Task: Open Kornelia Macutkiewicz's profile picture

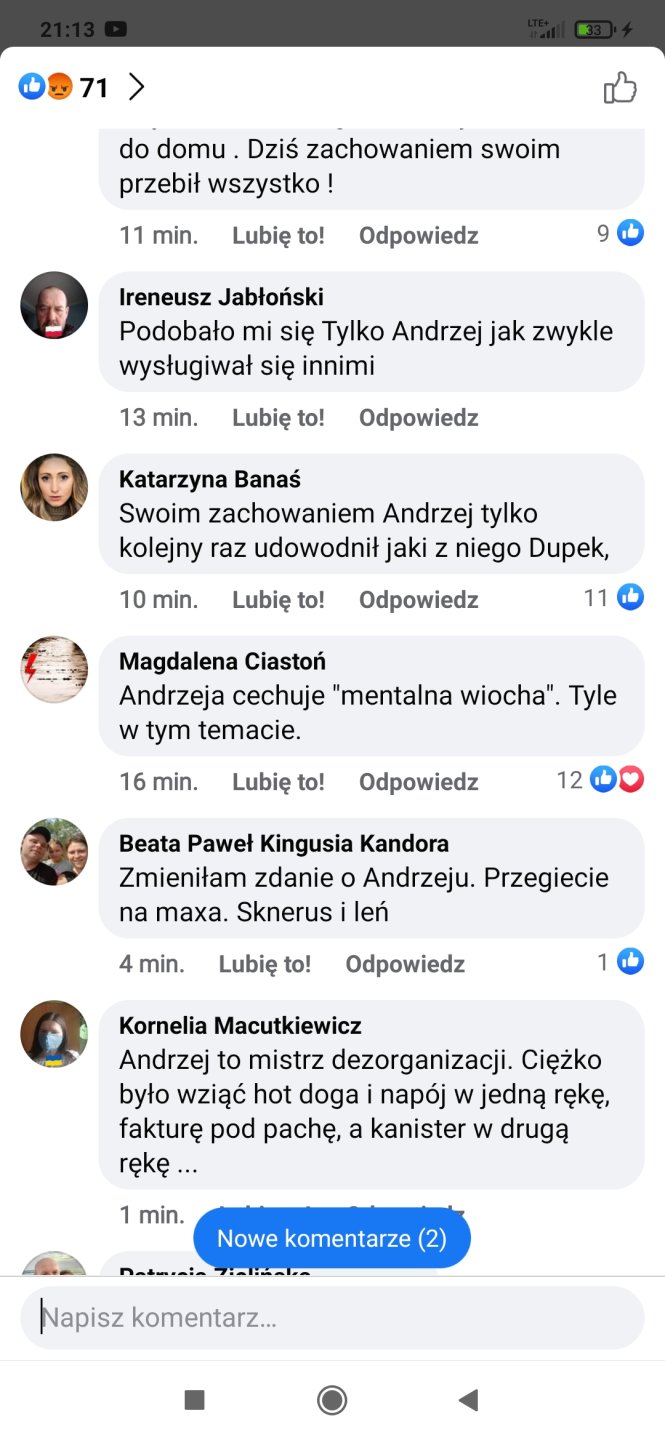Action: point(54,1033)
